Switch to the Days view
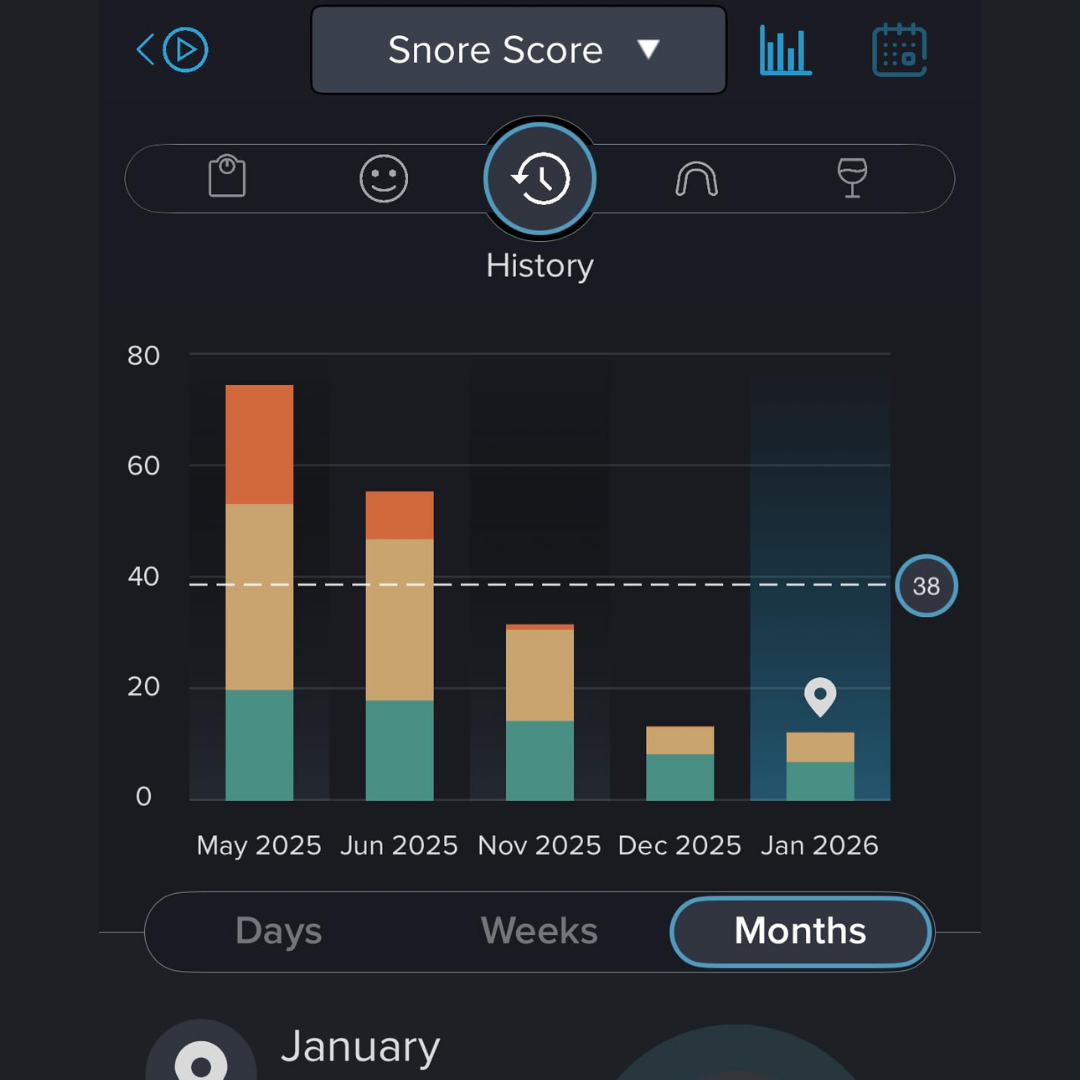 279,931
